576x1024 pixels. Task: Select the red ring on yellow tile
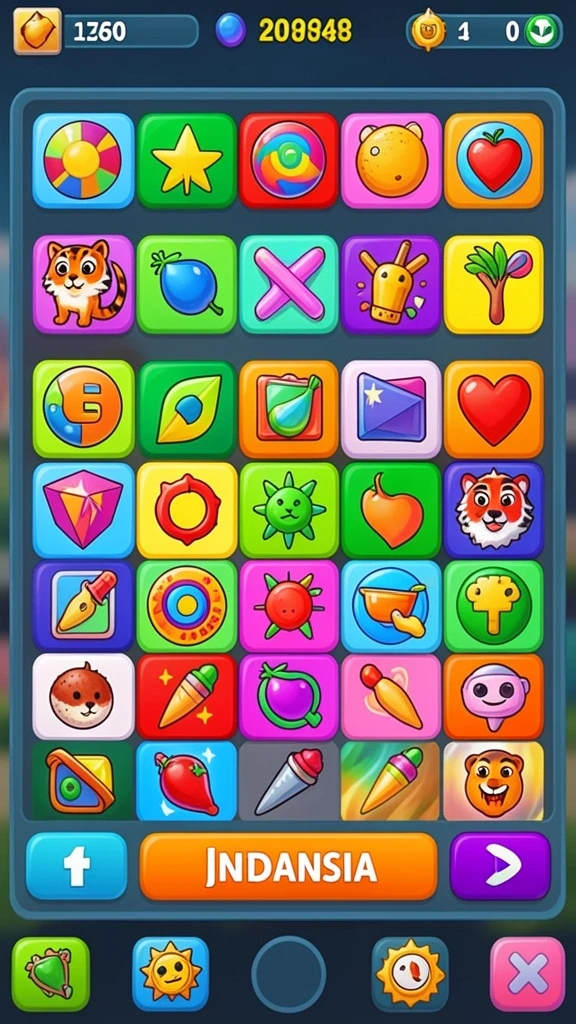pos(187,509)
